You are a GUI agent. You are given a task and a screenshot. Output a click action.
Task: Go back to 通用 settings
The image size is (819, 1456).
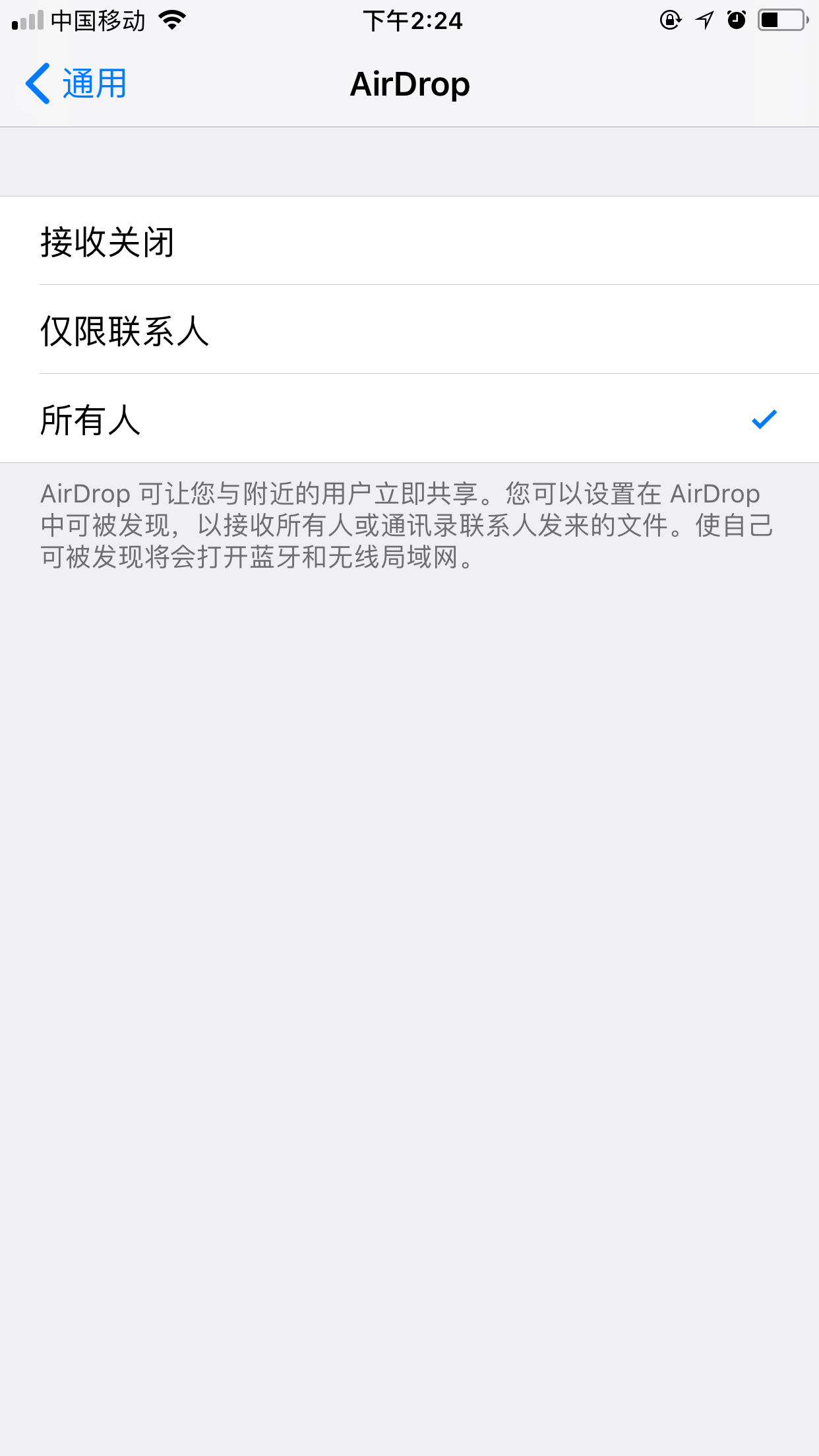point(76,84)
